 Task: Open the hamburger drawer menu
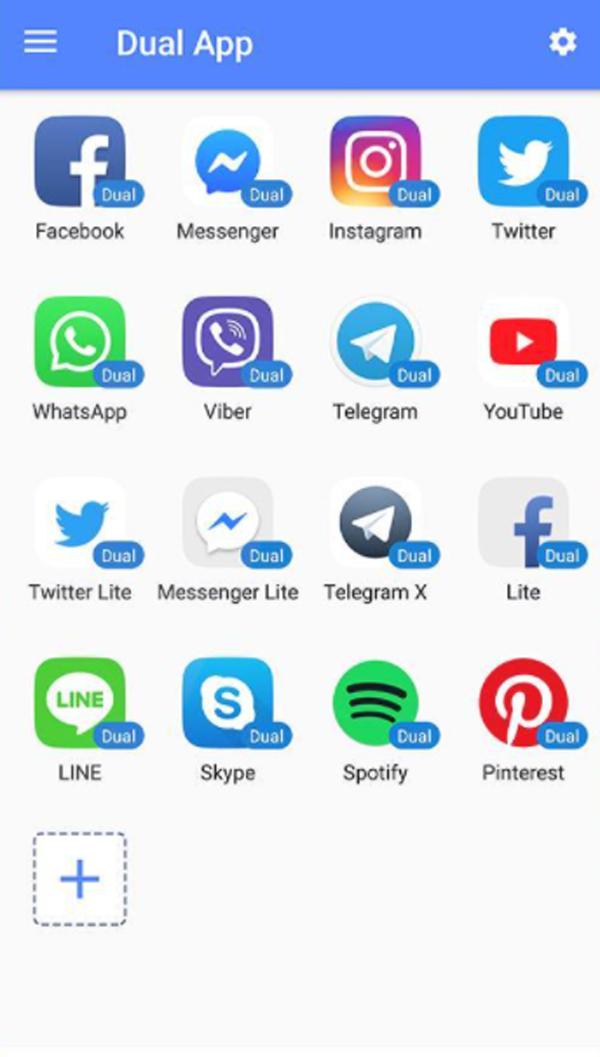point(40,43)
